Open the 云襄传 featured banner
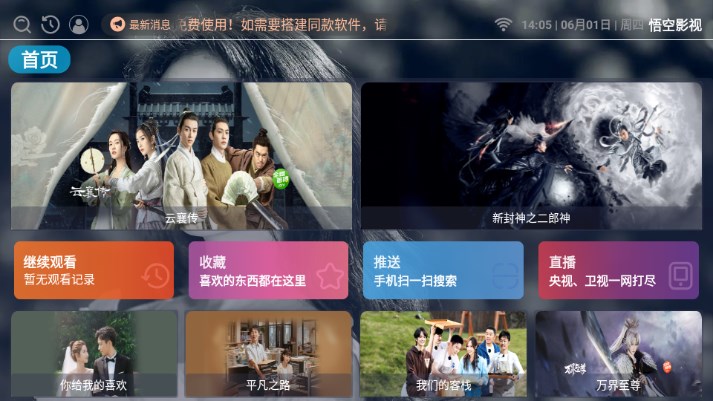This screenshot has width=713, height=401. [181, 156]
